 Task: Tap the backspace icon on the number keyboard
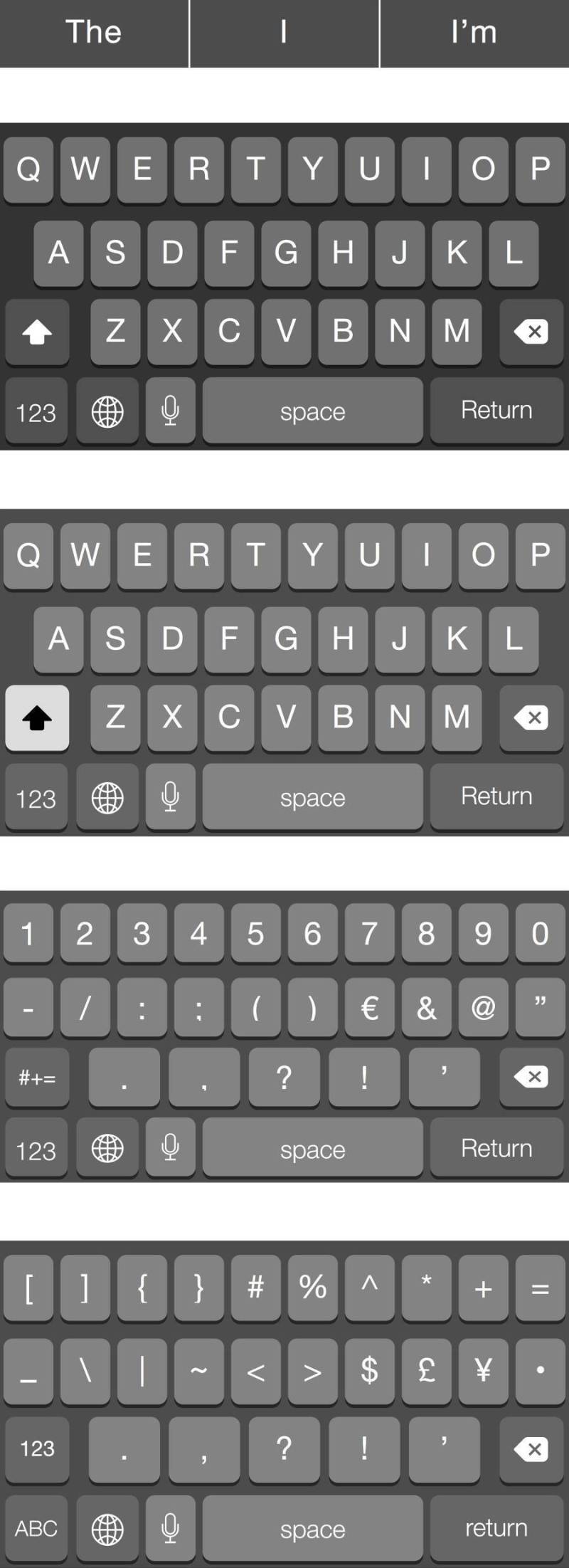[x=531, y=1077]
